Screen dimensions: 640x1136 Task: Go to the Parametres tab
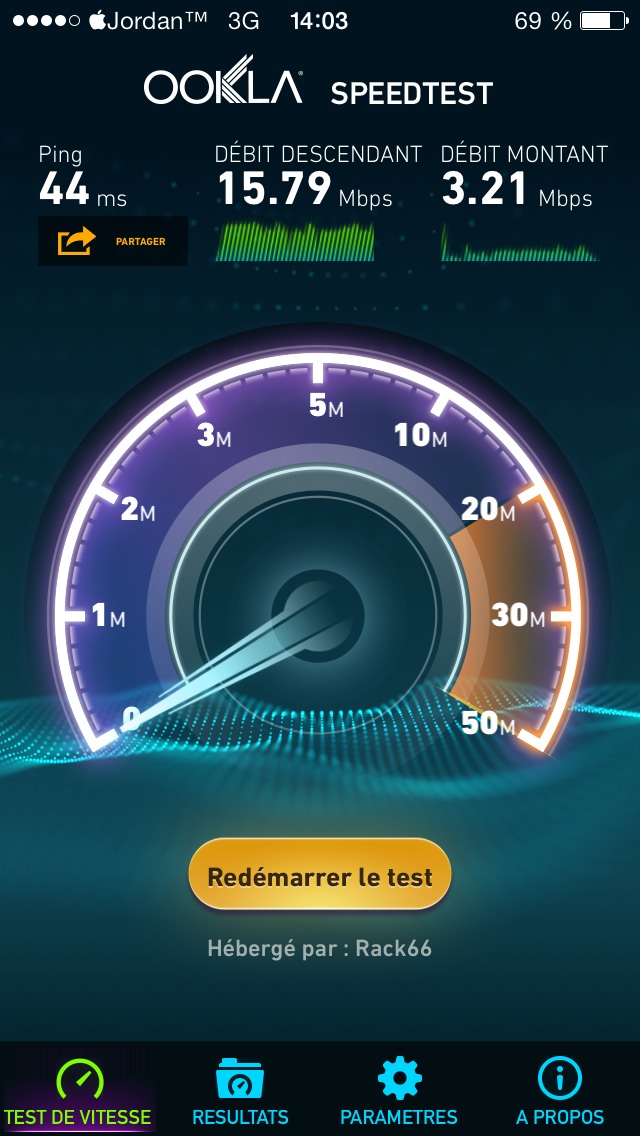pos(399,1091)
